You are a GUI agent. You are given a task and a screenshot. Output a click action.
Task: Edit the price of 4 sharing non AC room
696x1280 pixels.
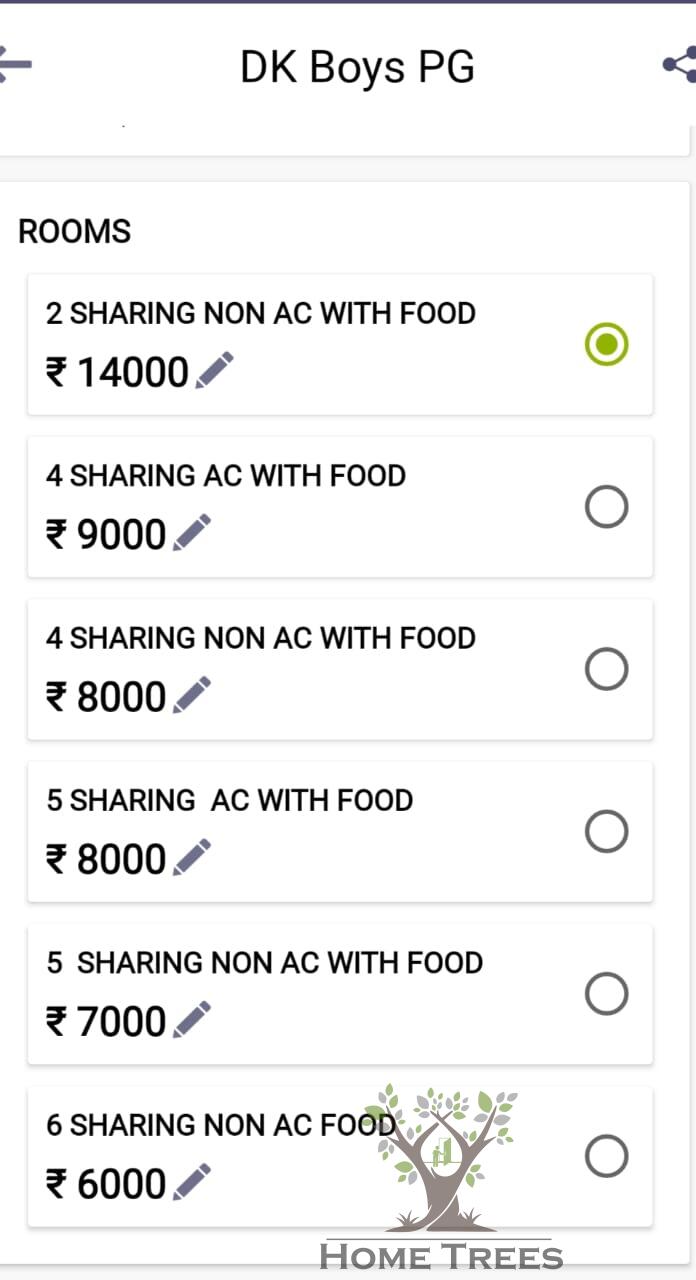[192, 695]
